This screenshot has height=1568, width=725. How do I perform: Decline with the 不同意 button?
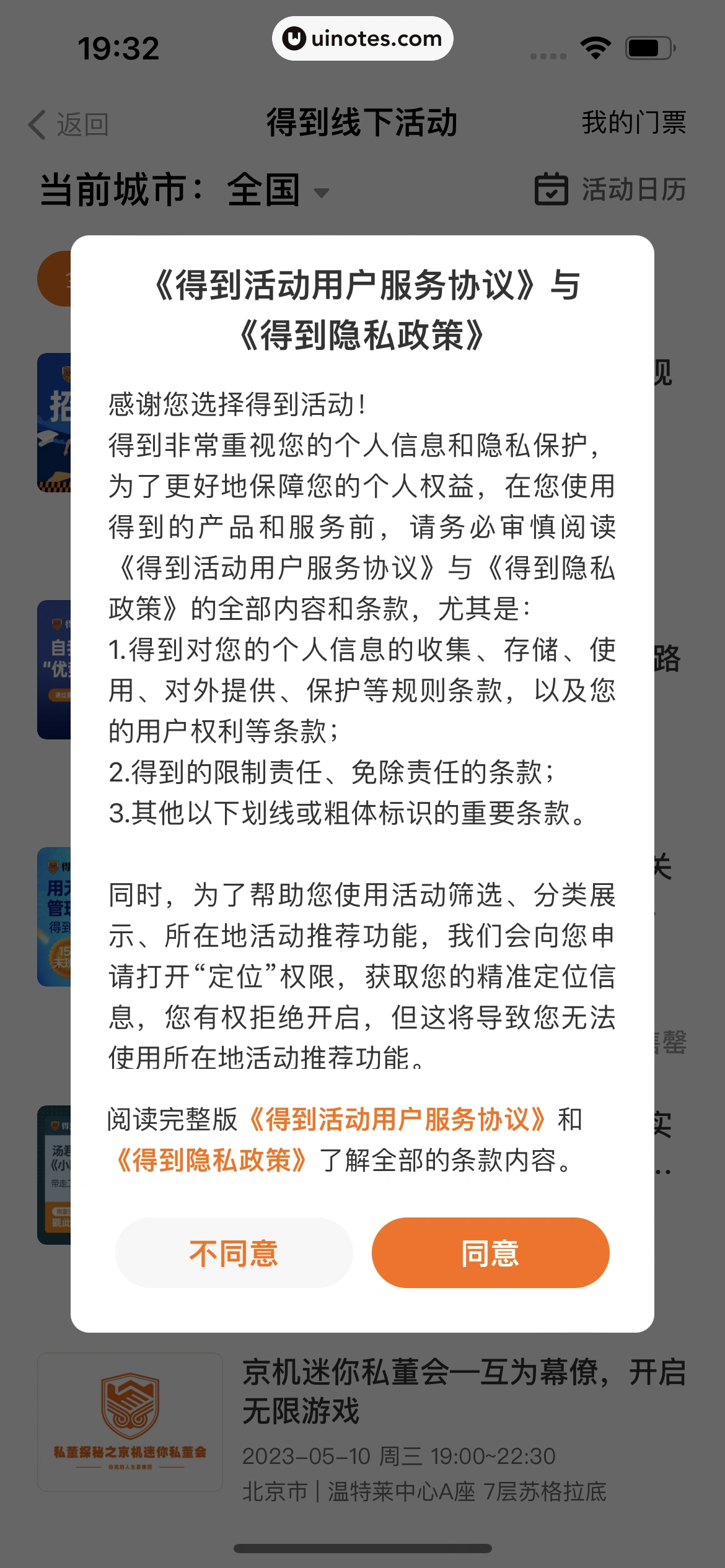[x=234, y=1253]
